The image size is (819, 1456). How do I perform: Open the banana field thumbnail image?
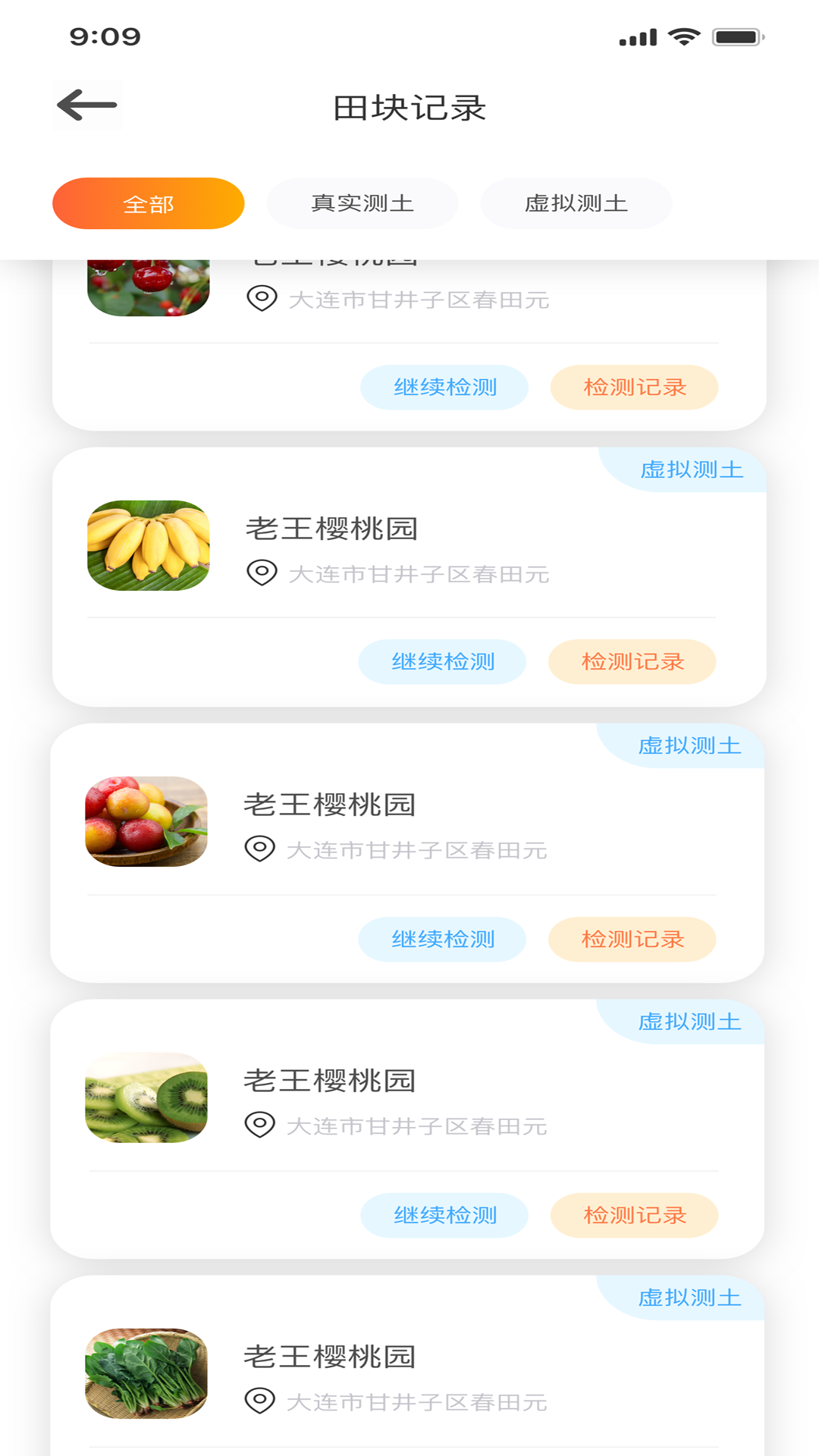click(149, 546)
